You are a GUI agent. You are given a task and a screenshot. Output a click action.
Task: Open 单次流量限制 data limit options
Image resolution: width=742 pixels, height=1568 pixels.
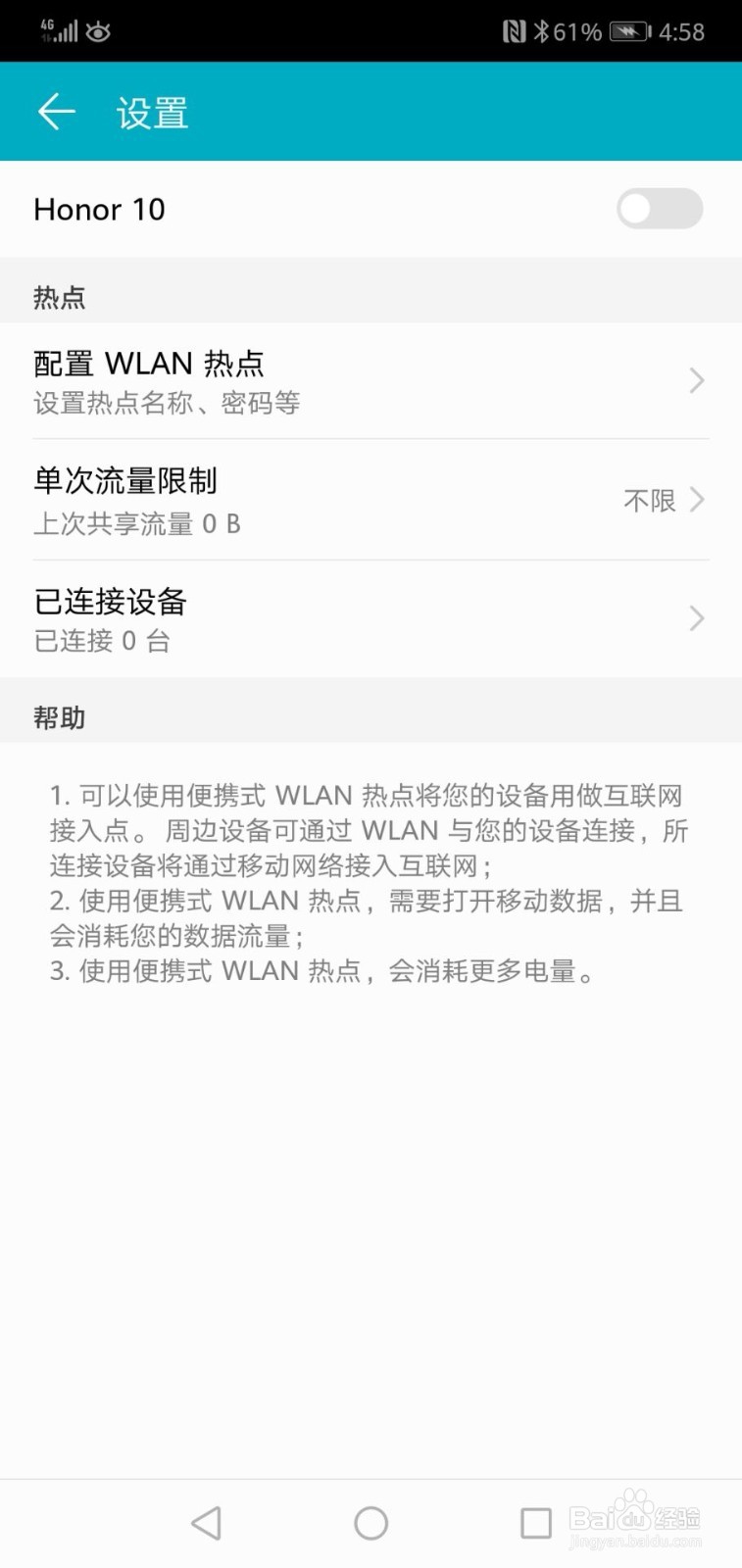tap(371, 500)
